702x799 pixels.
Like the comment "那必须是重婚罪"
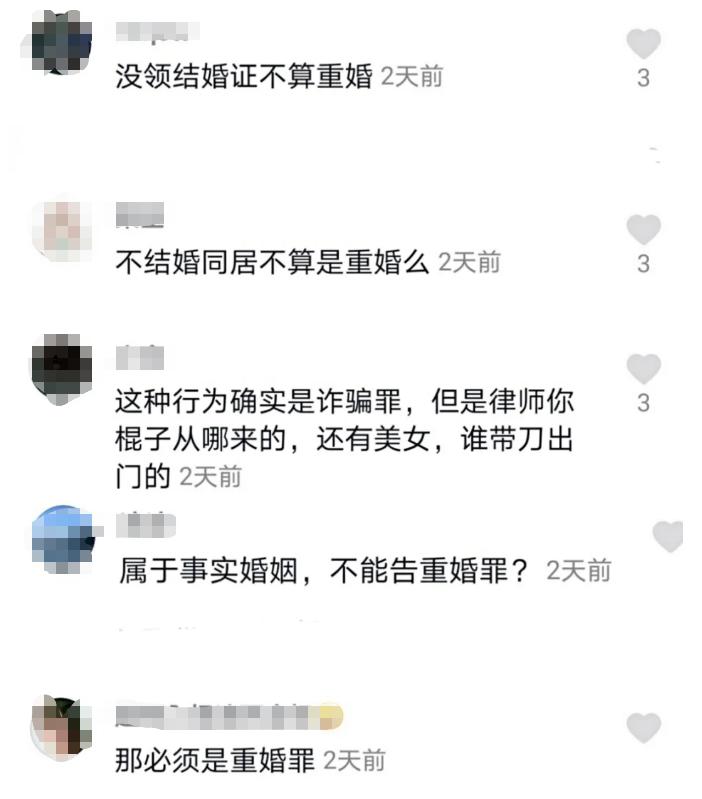click(x=643, y=728)
